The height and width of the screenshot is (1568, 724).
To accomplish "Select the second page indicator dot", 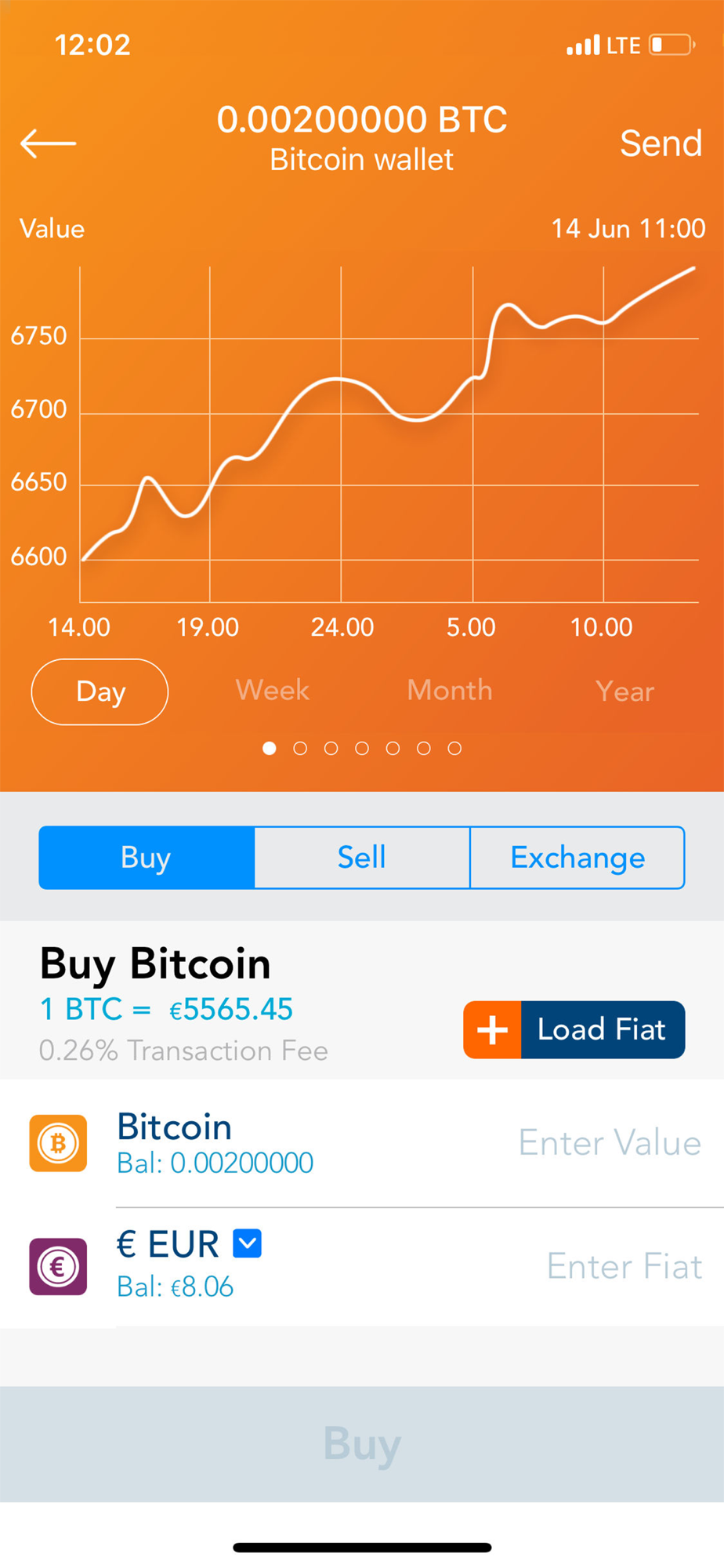I will [300, 748].
